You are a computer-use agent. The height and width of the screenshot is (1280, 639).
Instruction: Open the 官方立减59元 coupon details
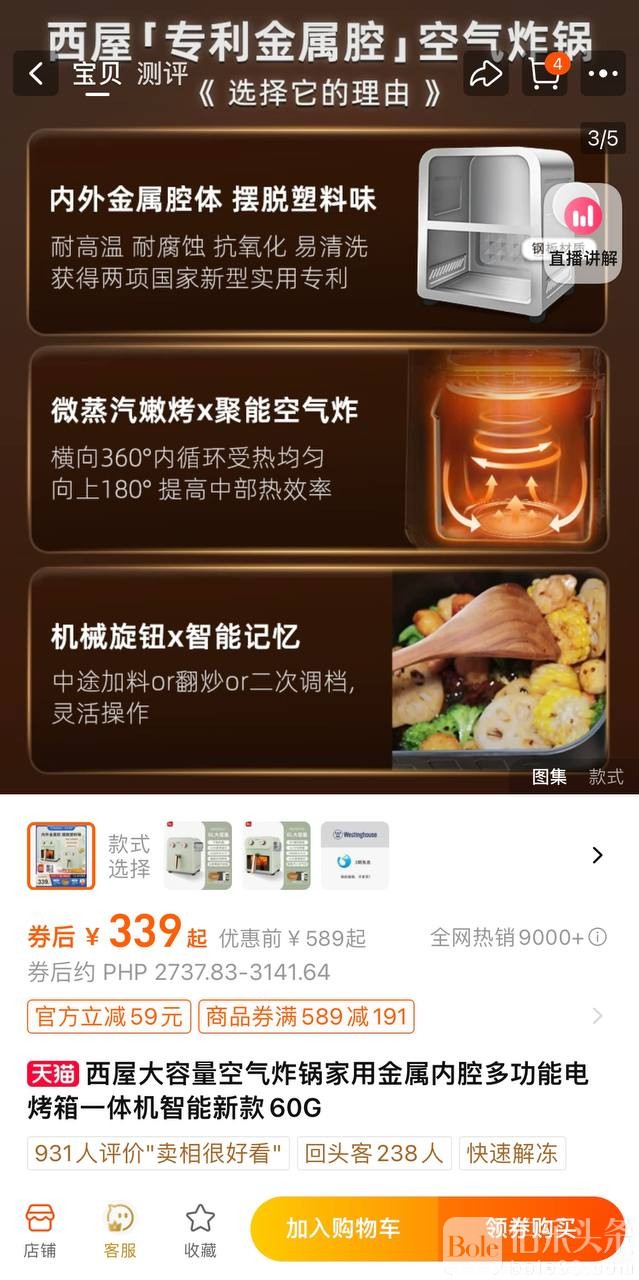point(109,1017)
